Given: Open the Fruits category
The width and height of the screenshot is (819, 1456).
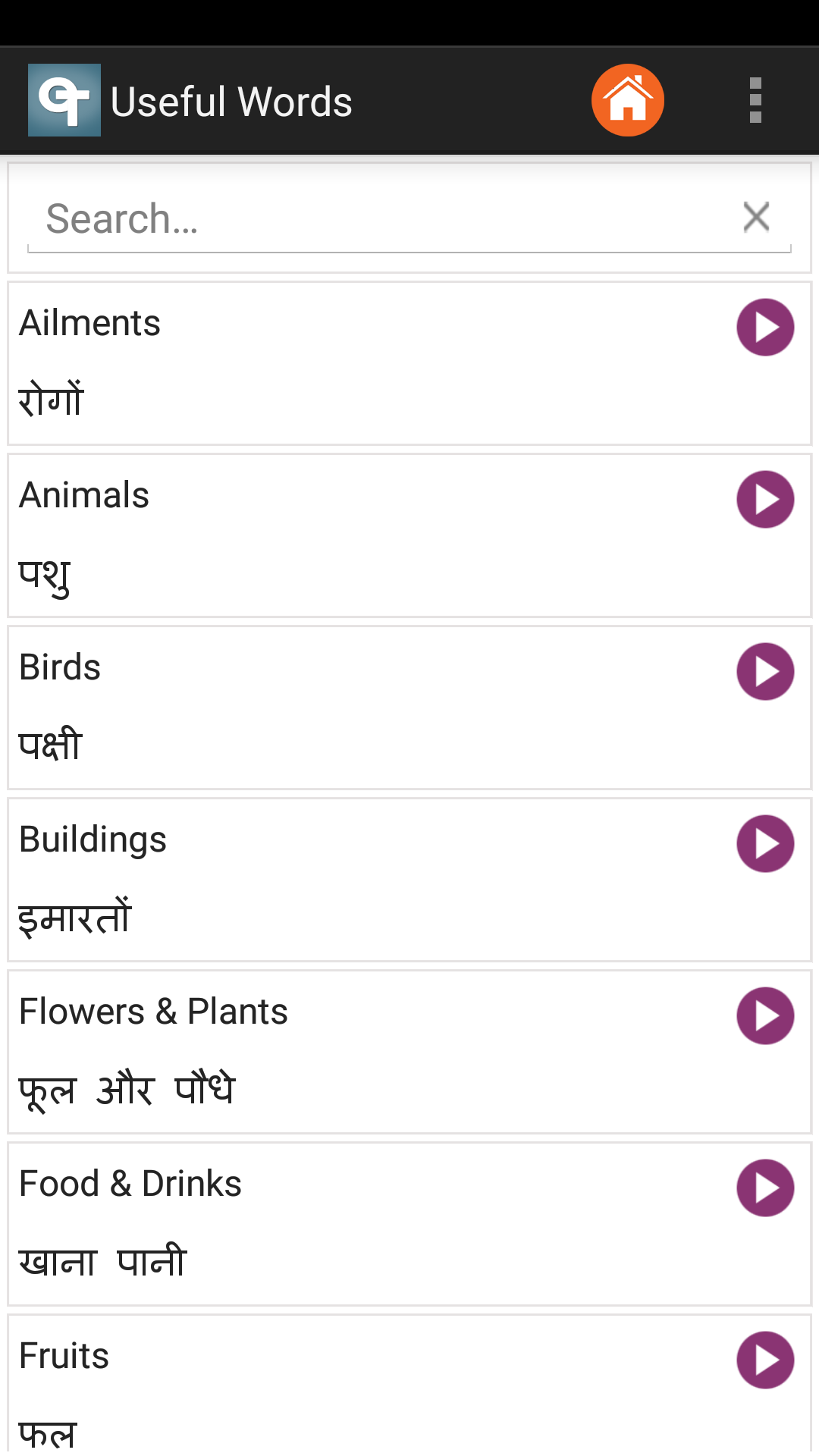Looking at the screenshot, I should tap(409, 1384).
